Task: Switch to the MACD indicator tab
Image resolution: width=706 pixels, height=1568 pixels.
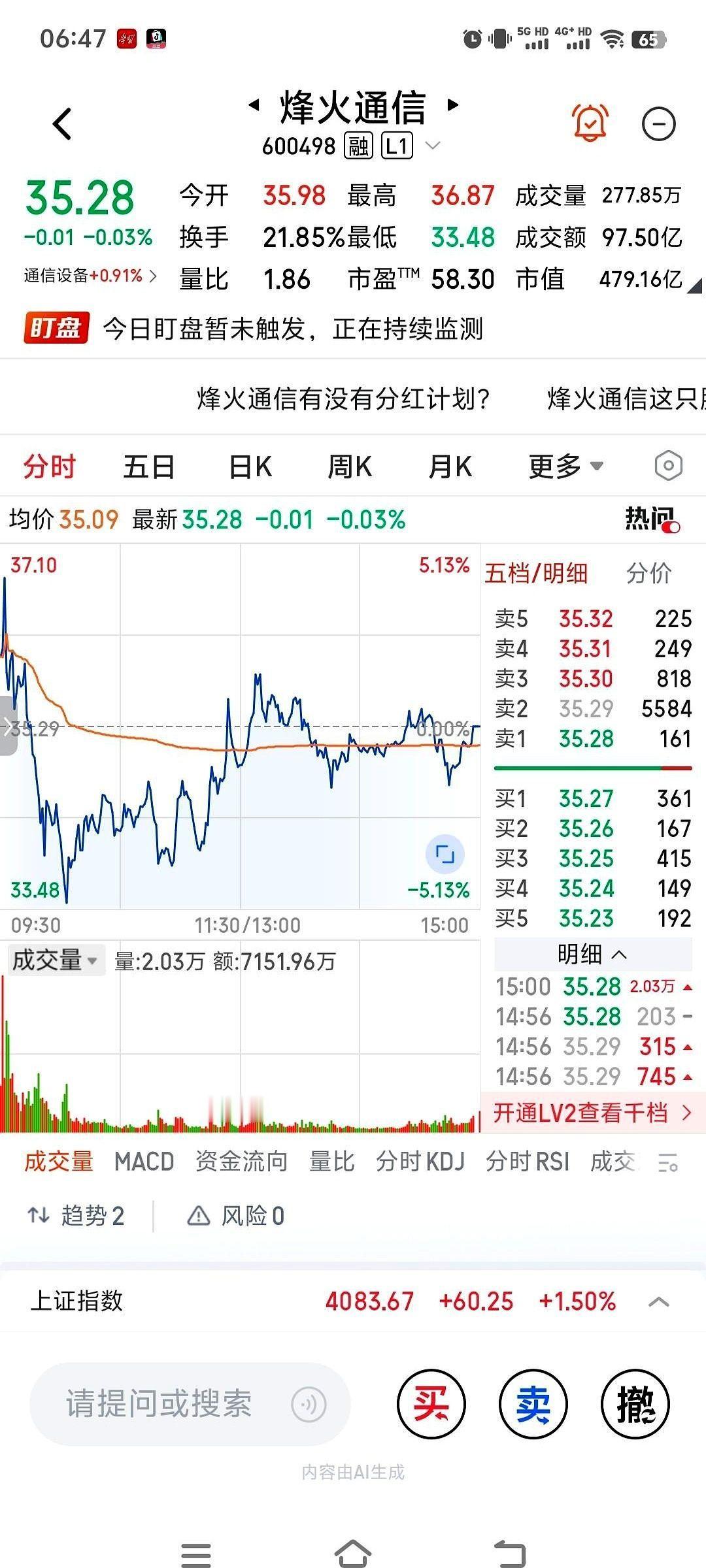Action: click(x=144, y=1162)
